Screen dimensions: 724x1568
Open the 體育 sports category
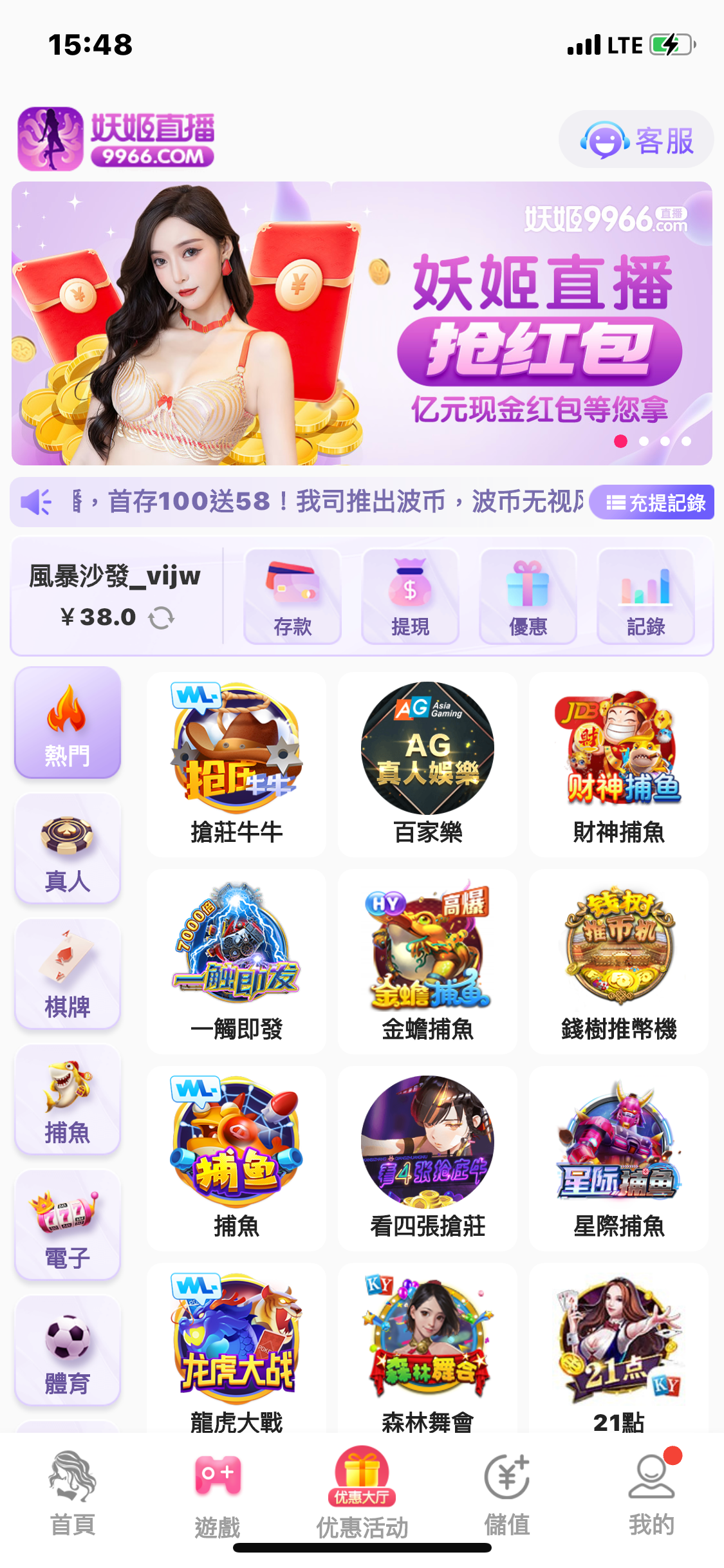68,1350
